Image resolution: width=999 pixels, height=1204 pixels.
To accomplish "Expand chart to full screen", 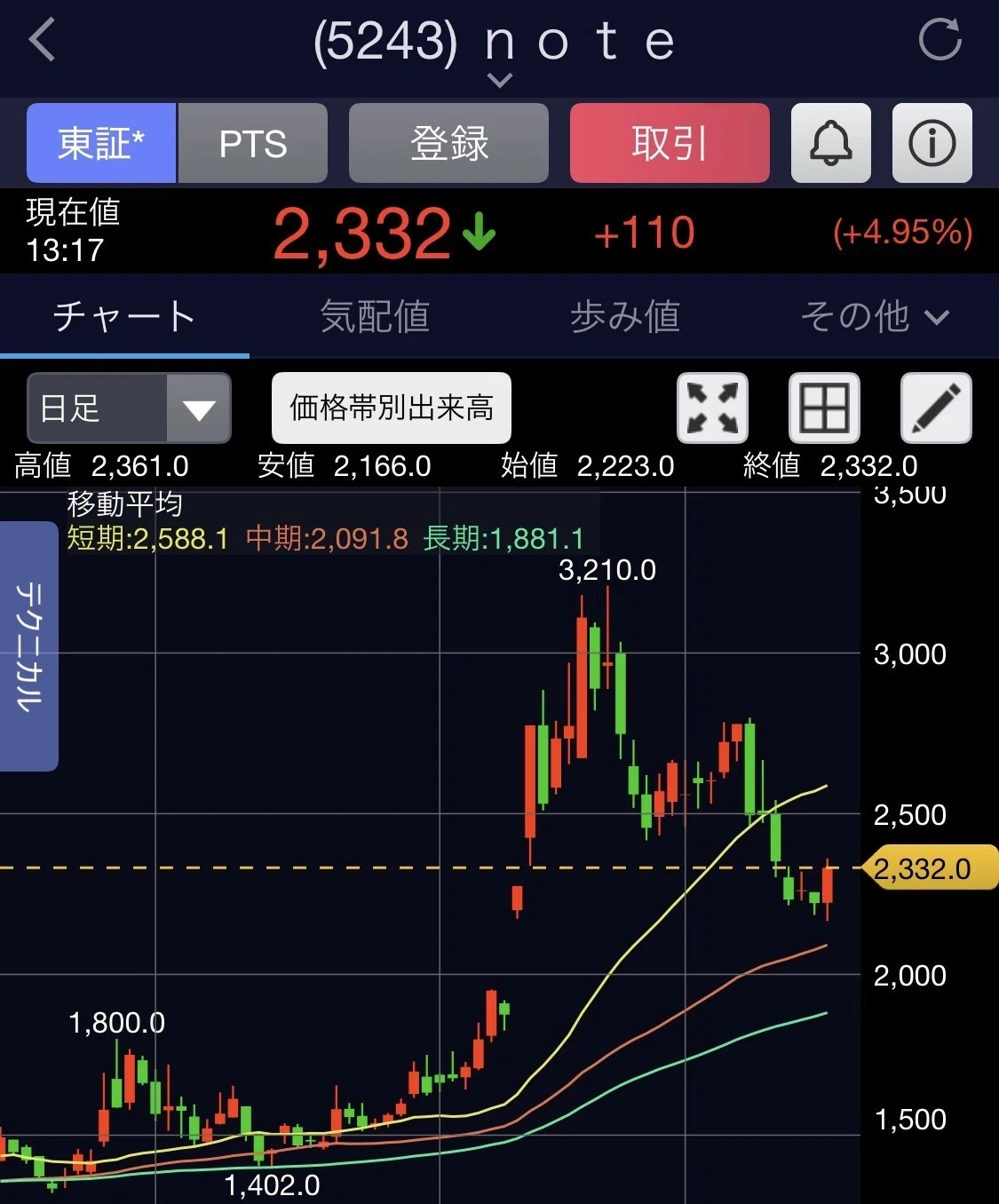I will point(712,408).
